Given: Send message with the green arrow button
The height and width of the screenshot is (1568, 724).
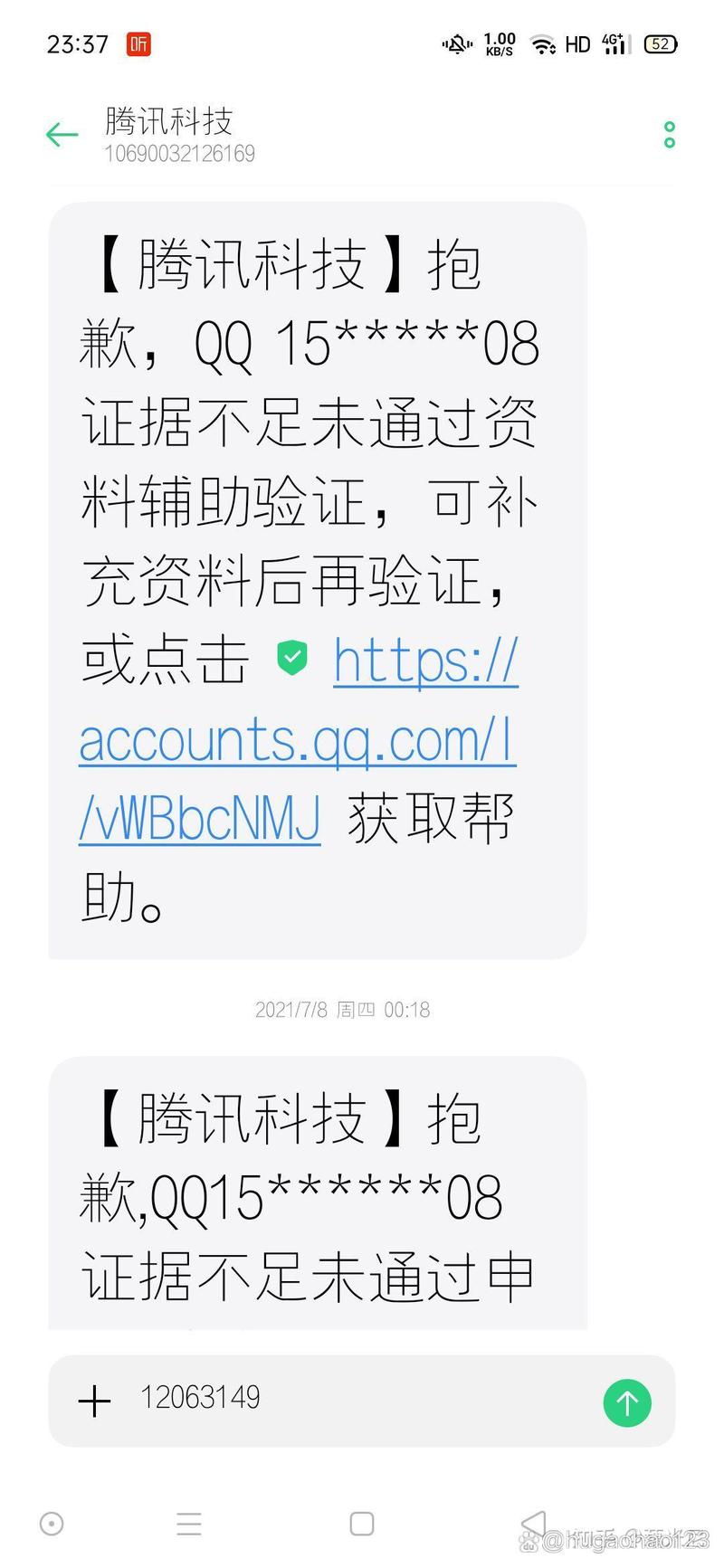Looking at the screenshot, I should point(627,1402).
